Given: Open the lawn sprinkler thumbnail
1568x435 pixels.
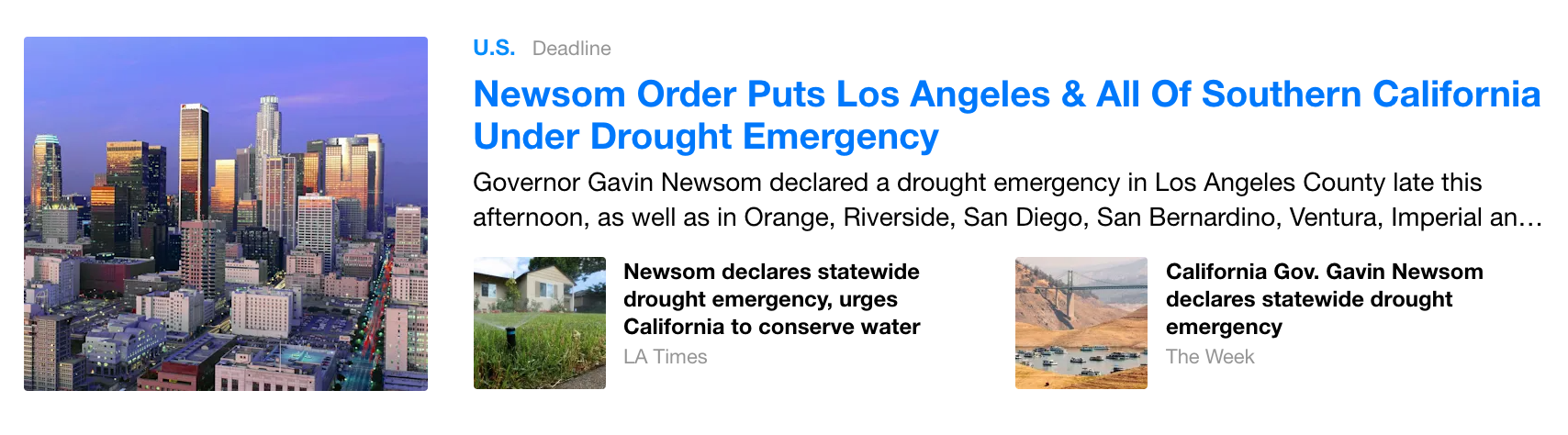Looking at the screenshot, I should 540,323.
